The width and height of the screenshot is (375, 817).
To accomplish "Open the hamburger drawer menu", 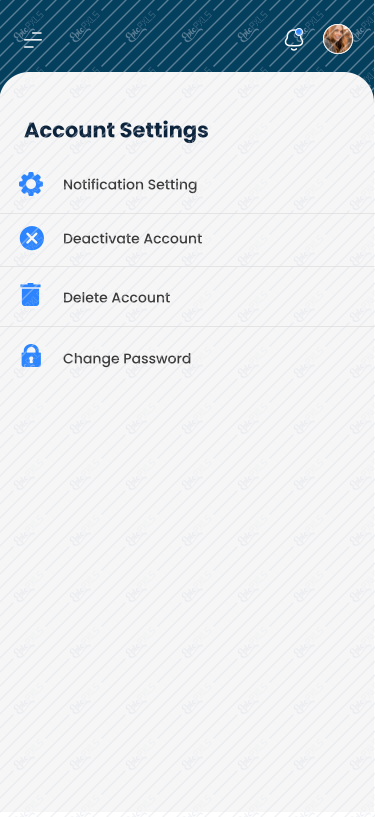I will [33, 40].
